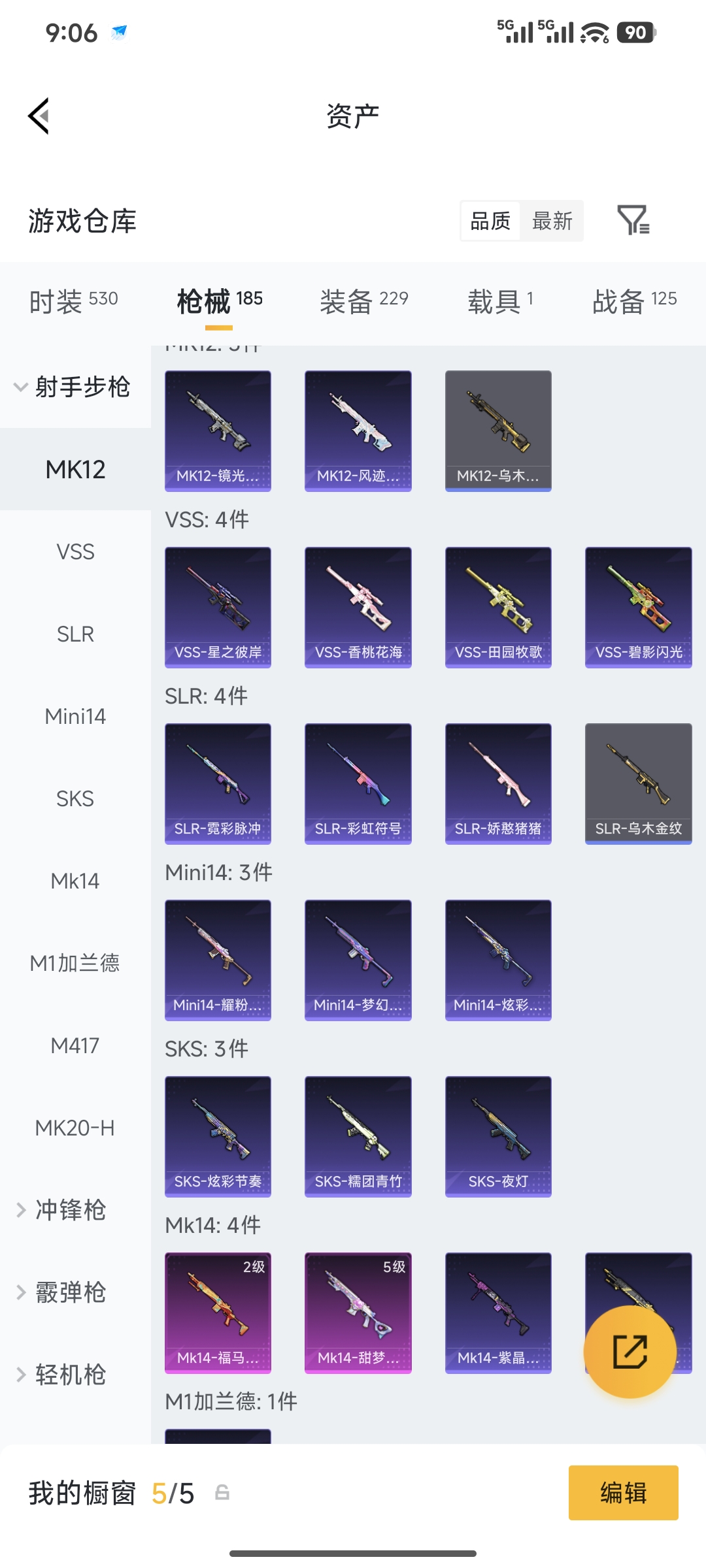Open the SLR-乌木金纹 skin
706x1568 pixels.
pyautogui.click(x=638, y=783)
